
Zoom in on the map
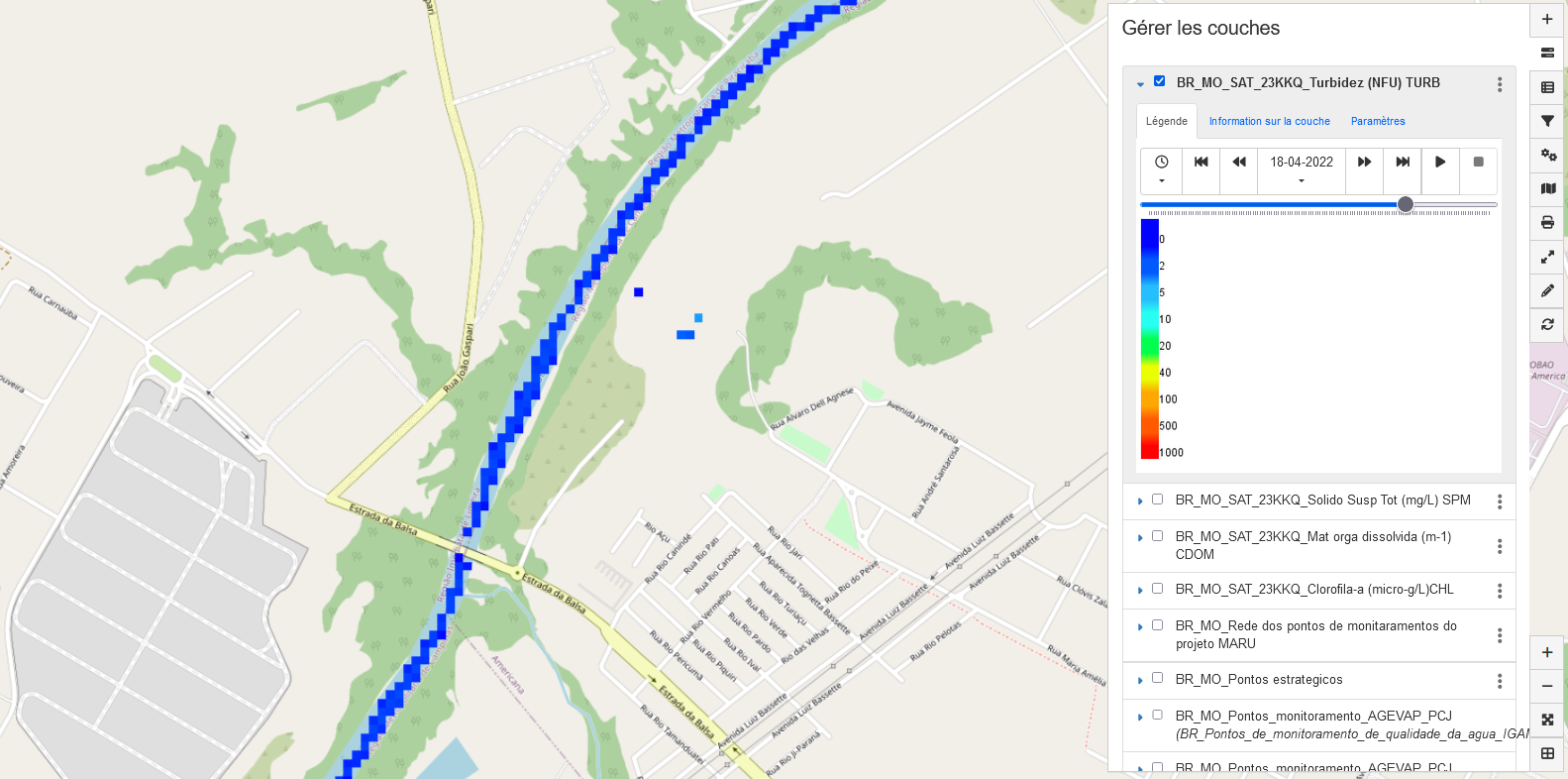tap(1547, 652)
